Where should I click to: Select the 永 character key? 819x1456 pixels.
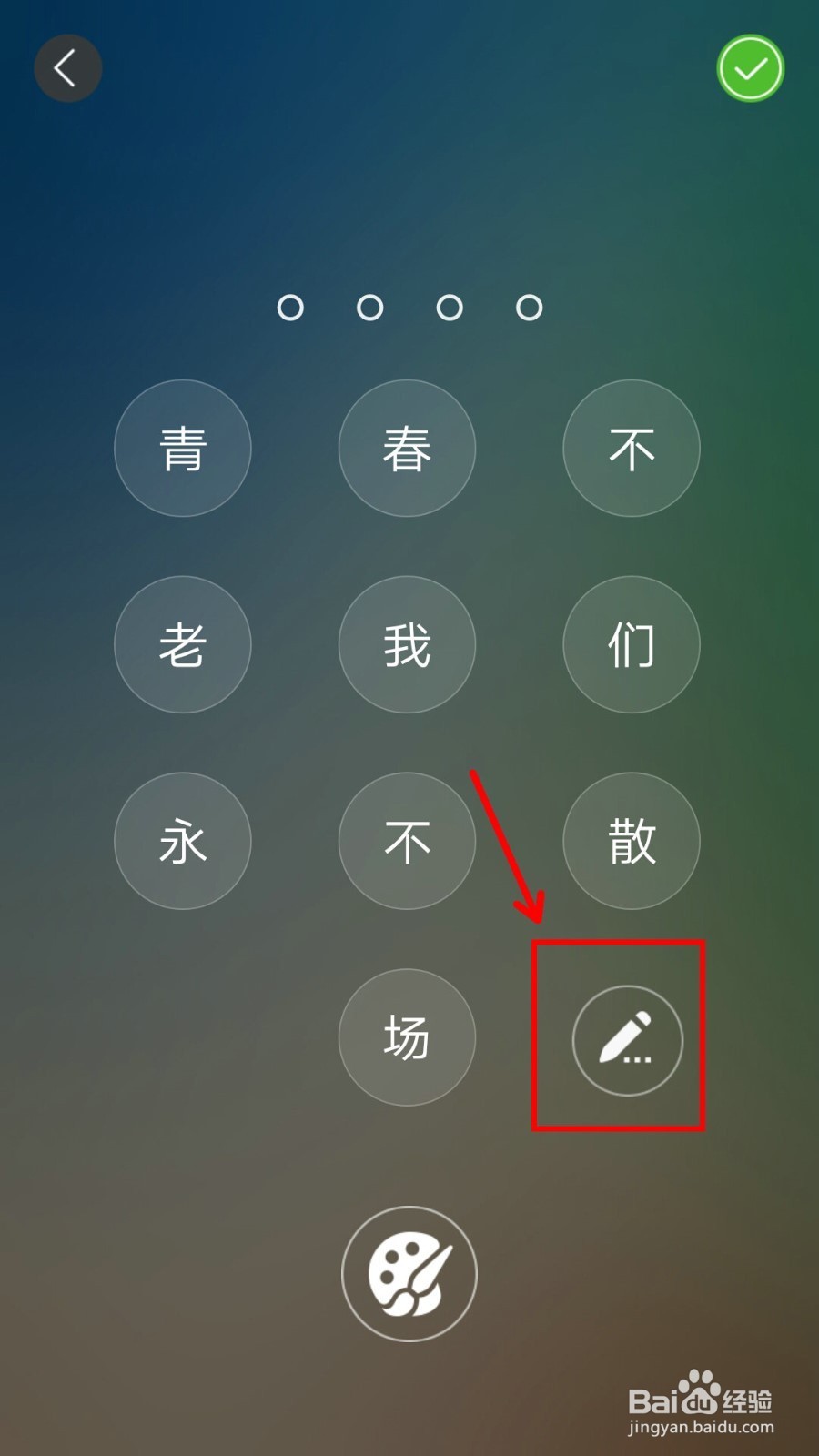pos(182,842)
